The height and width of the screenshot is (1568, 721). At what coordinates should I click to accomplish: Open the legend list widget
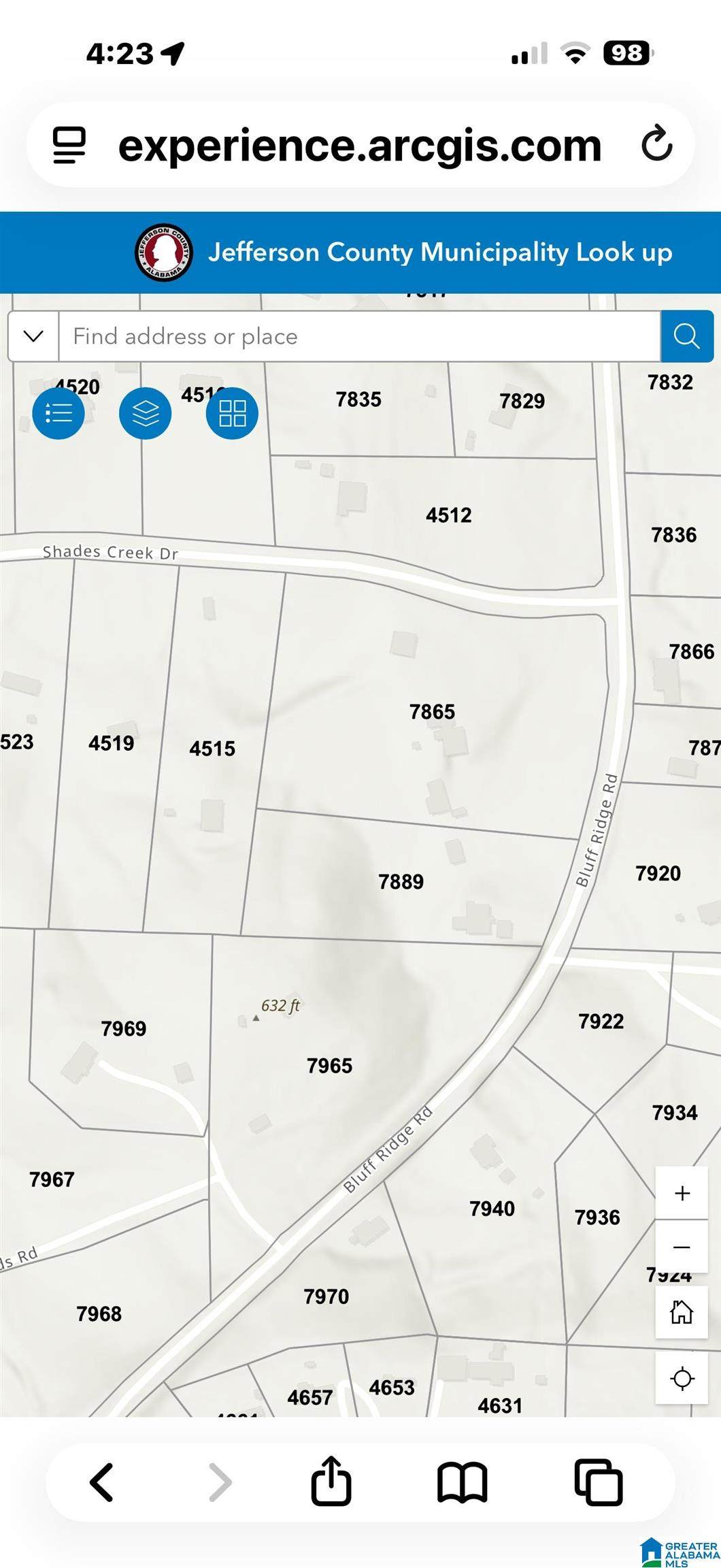pos(58,413)
